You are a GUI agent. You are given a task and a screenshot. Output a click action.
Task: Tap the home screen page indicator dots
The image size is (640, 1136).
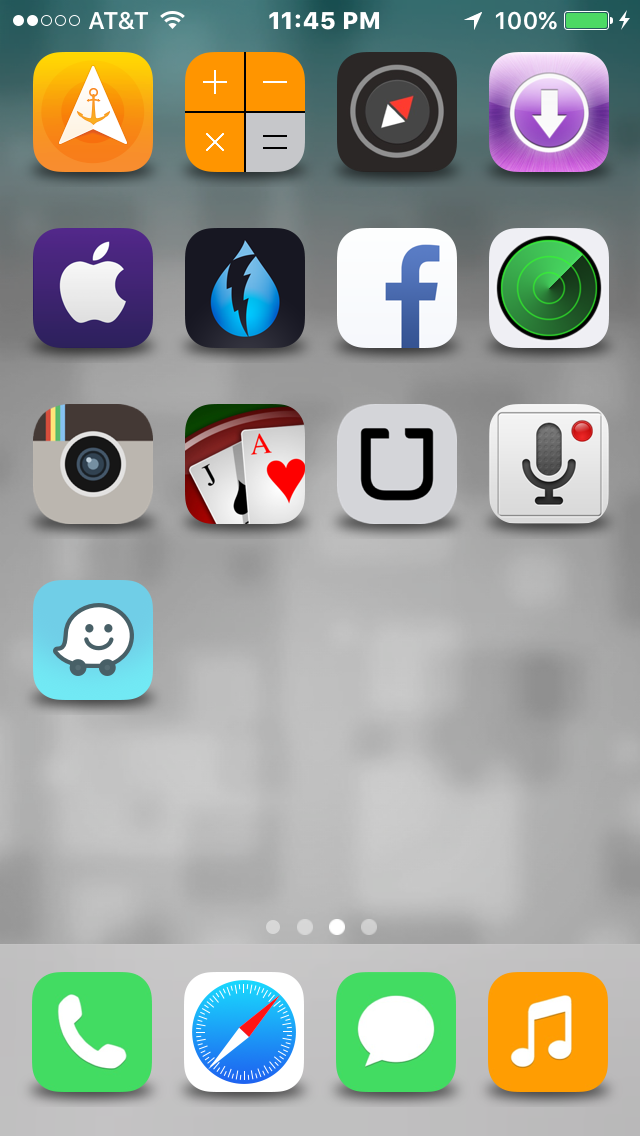coord(321,927)
